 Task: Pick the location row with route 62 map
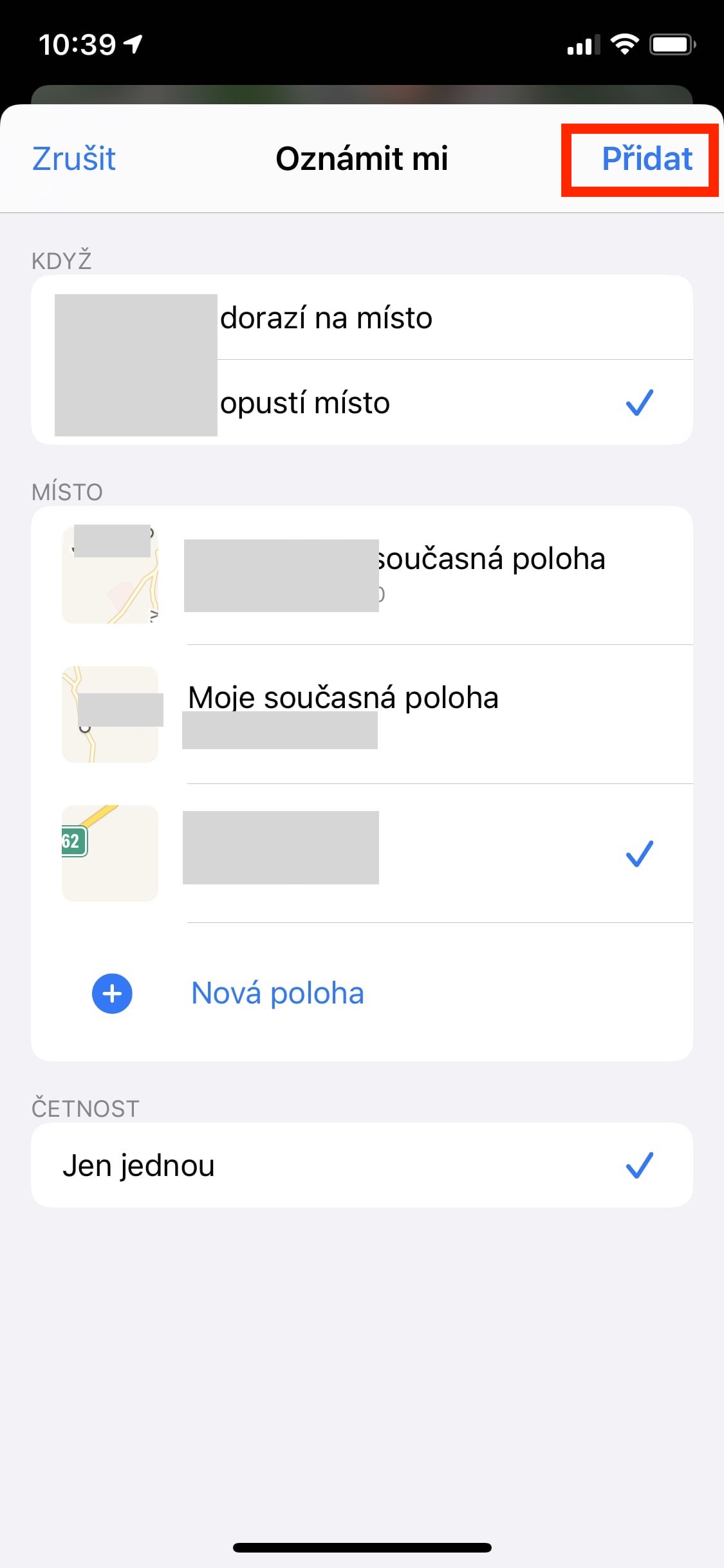[x=360, y=854]
